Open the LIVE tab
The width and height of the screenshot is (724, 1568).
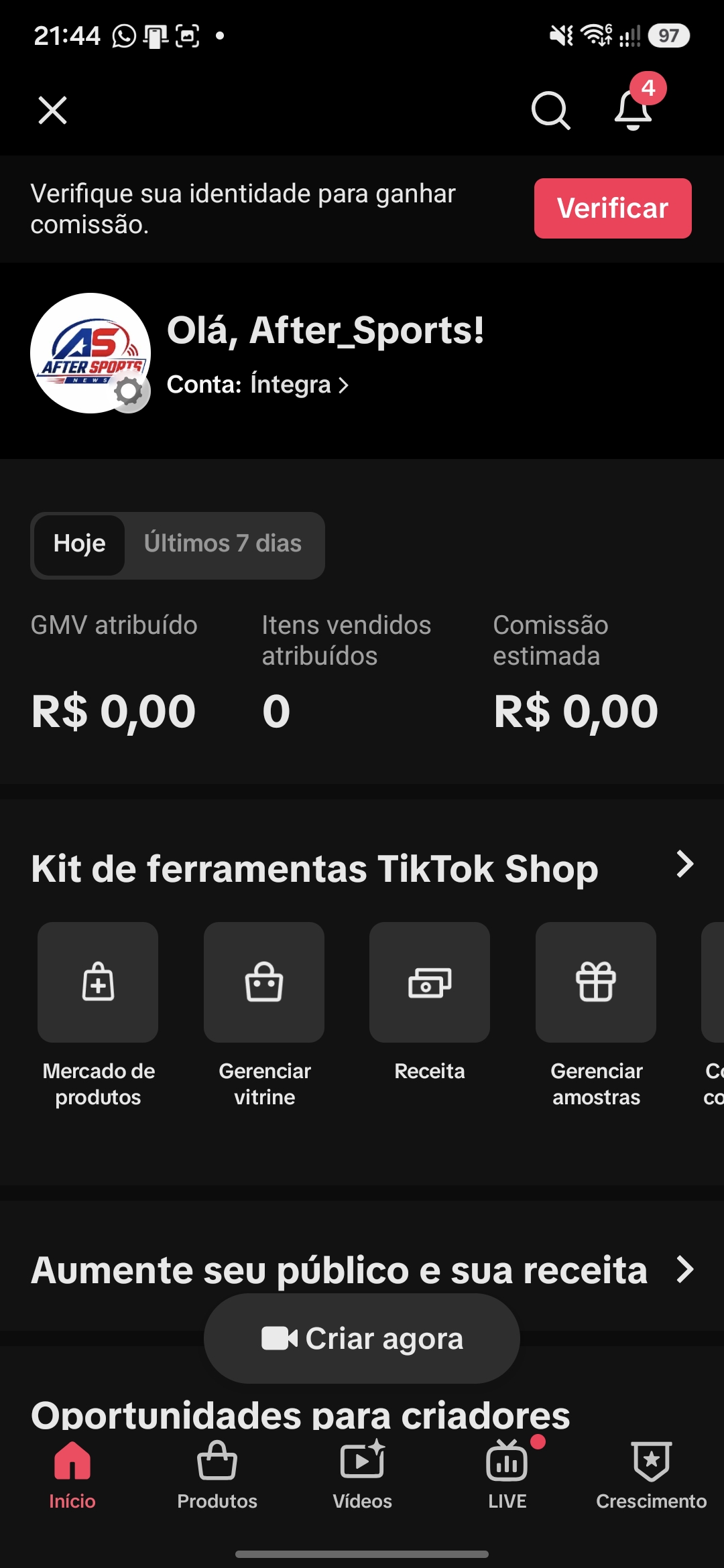[507, 1475]
